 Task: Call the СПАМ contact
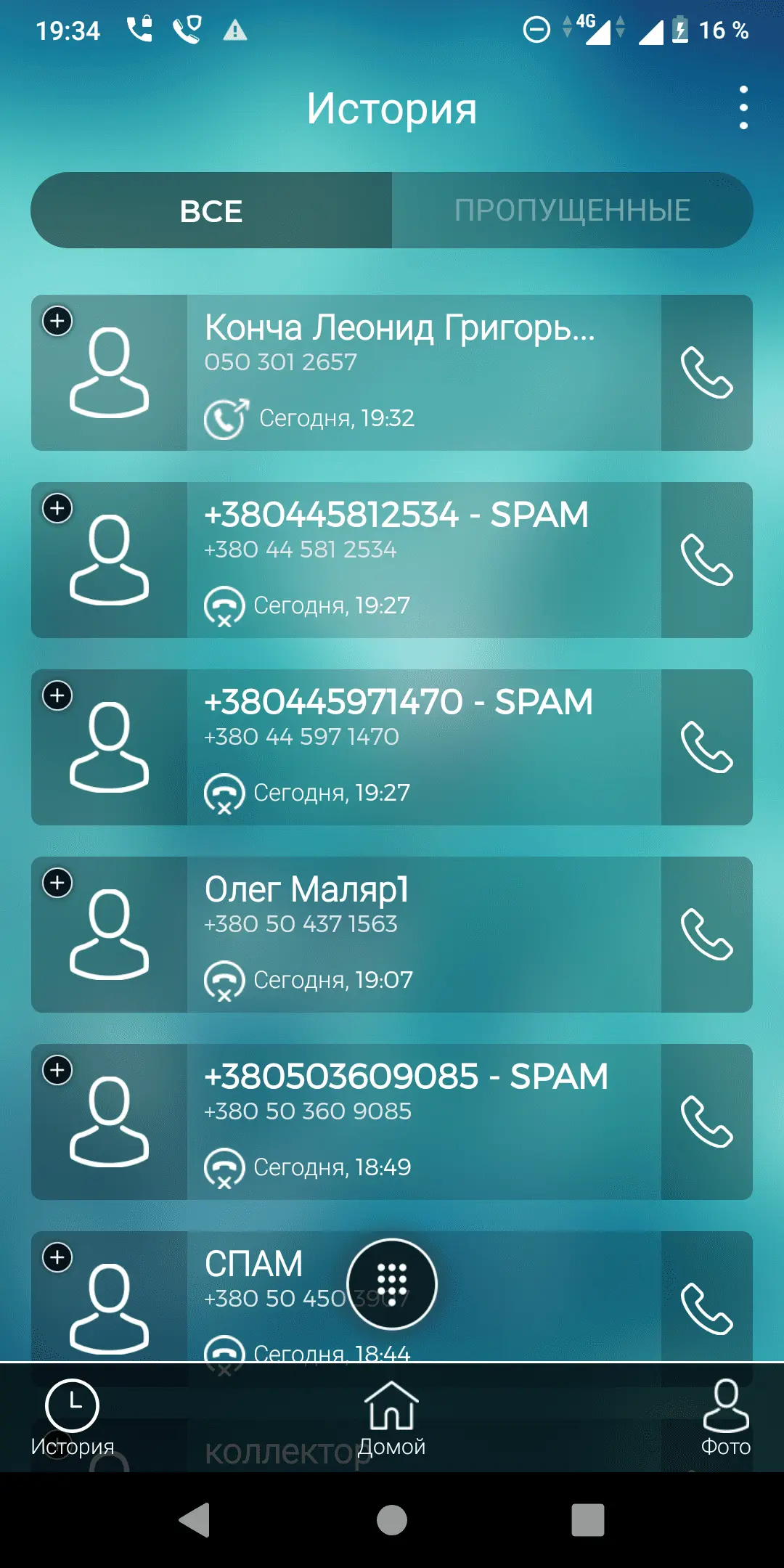pos(706,1309)
